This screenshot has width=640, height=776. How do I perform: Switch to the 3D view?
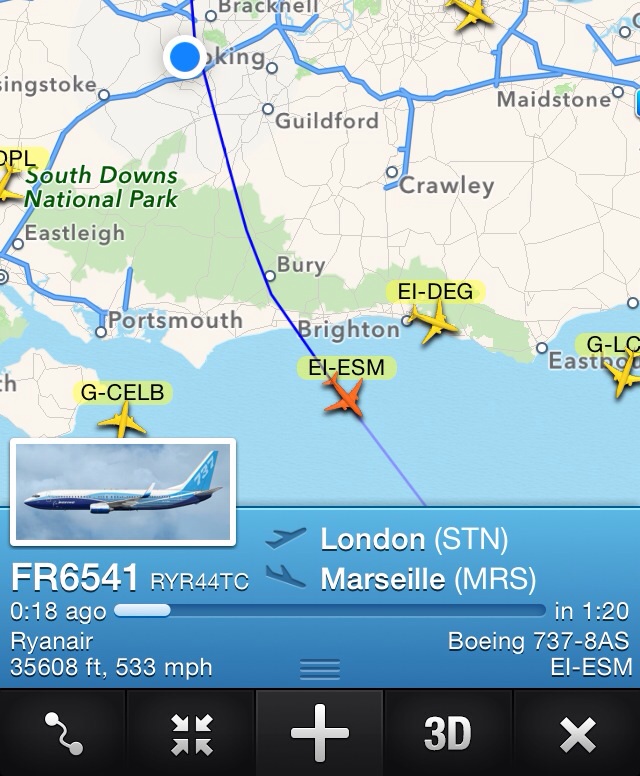tap(447, 734)
